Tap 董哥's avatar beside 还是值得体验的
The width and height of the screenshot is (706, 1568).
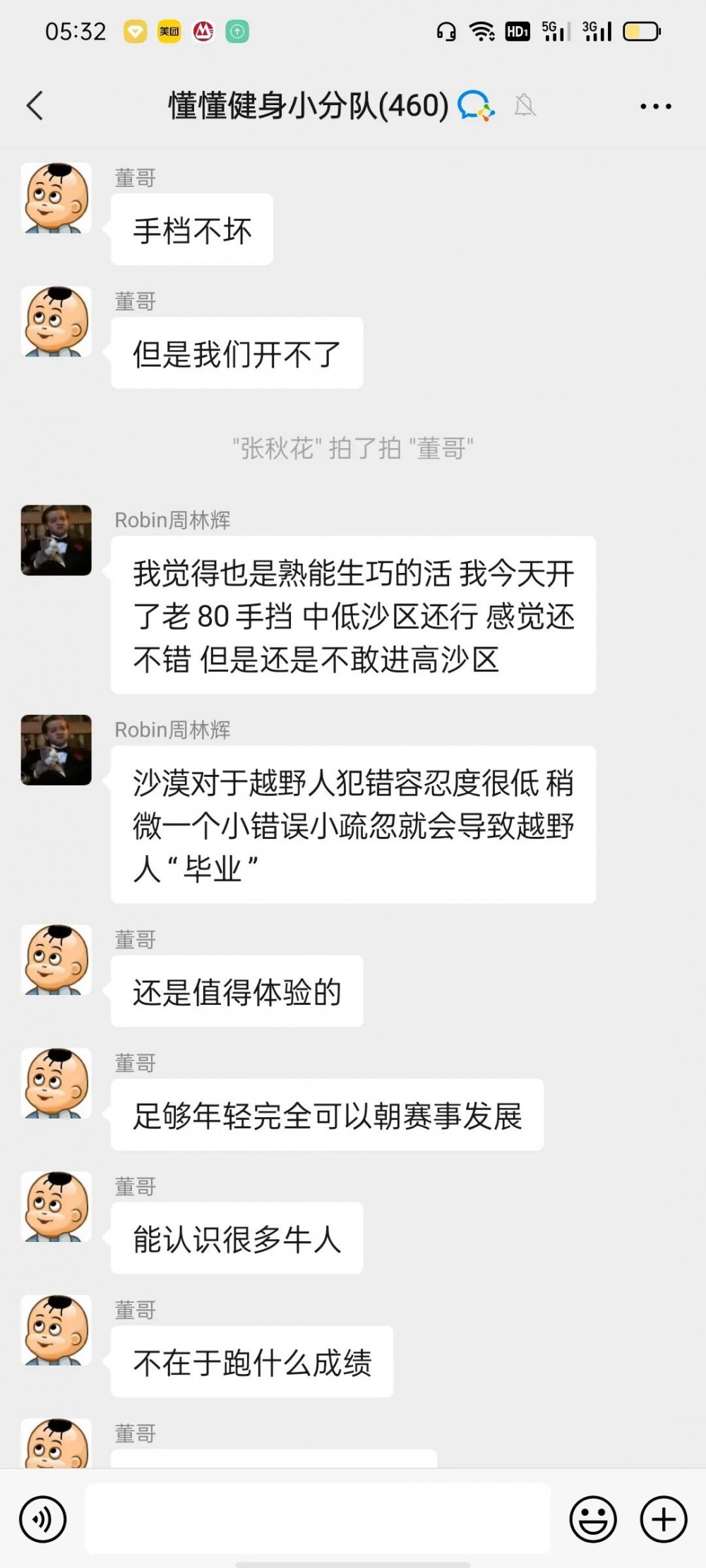point(56,960)
